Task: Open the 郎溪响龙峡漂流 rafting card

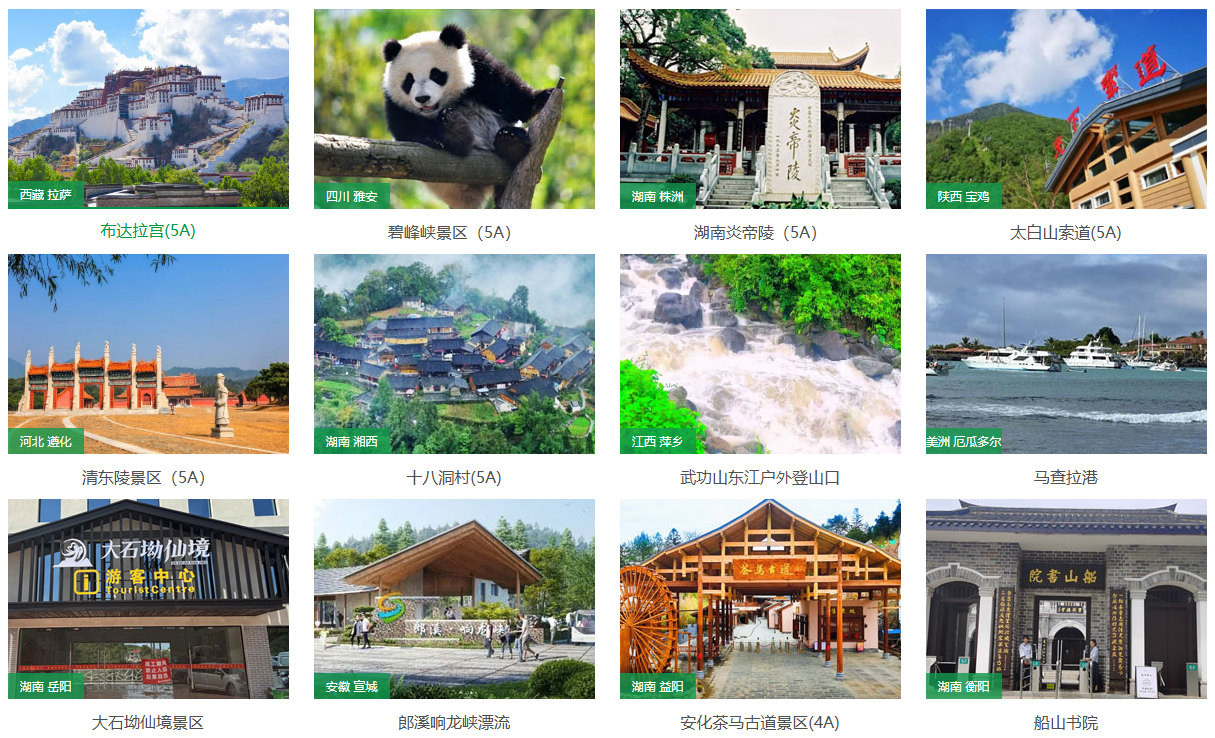Action: pyautogui.click(x=454, y=598)
